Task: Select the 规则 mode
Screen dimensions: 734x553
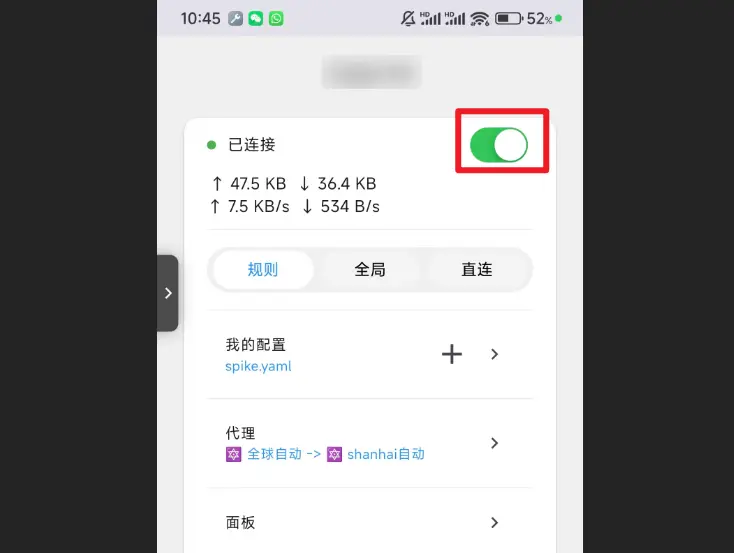Action: [263, 269]
